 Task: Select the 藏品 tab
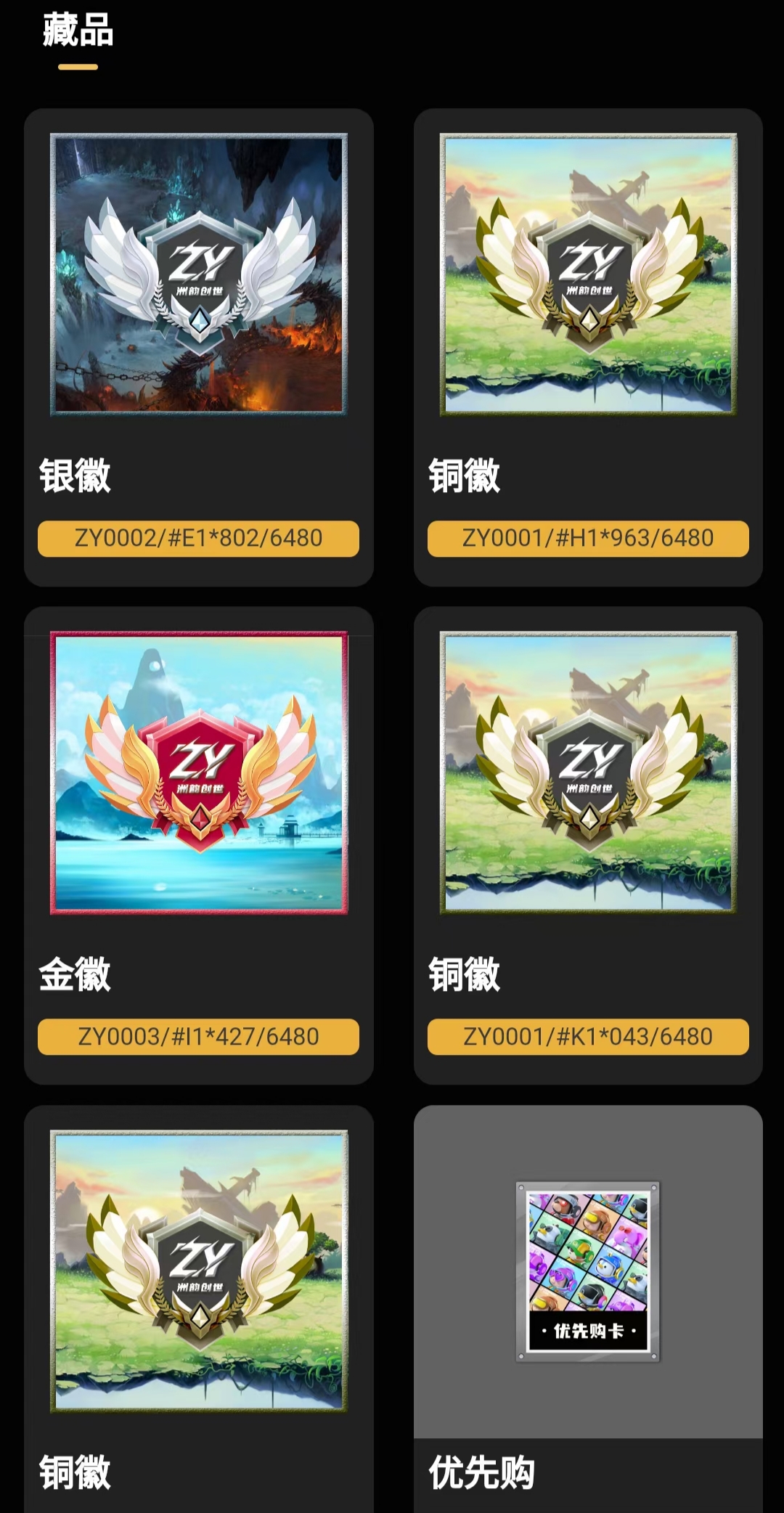pyautogui.click(x=78, y=30)
